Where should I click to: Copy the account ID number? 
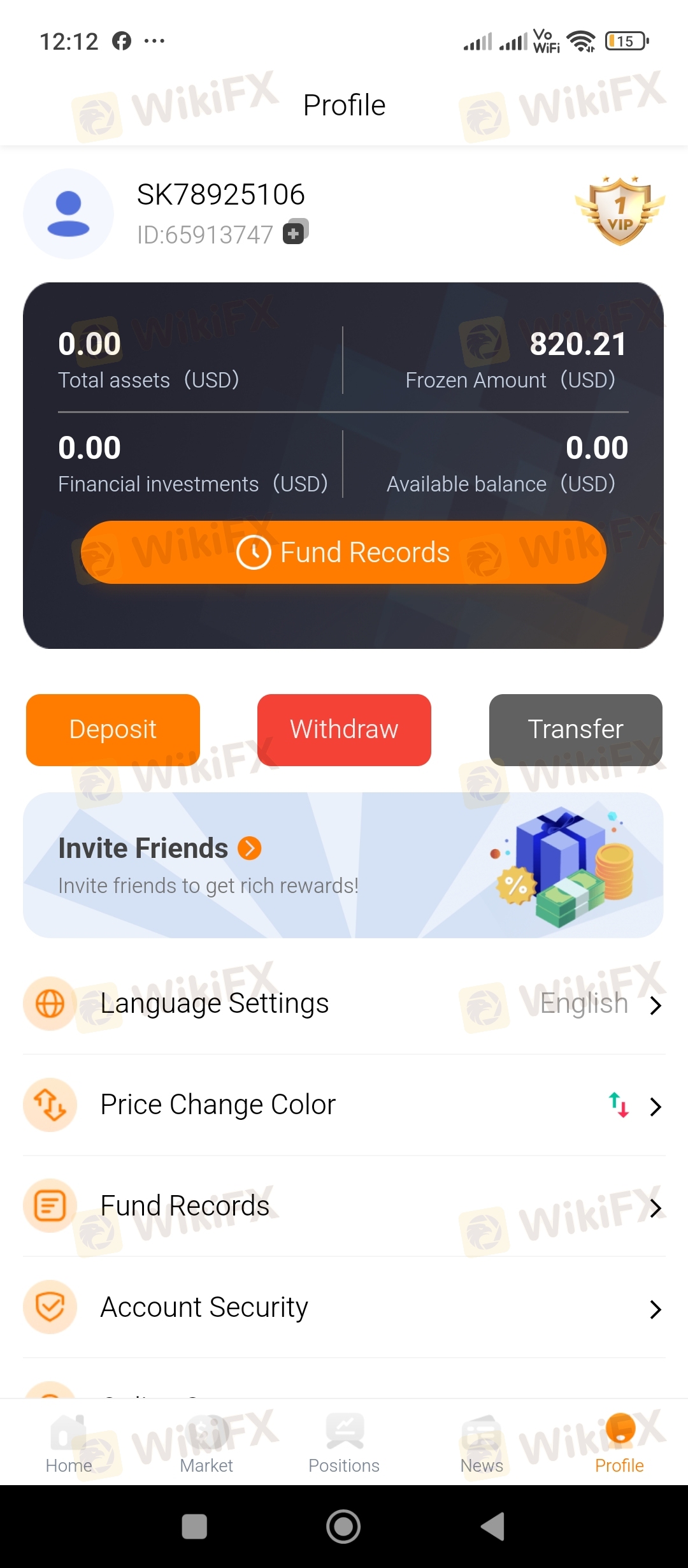[295, 232]
